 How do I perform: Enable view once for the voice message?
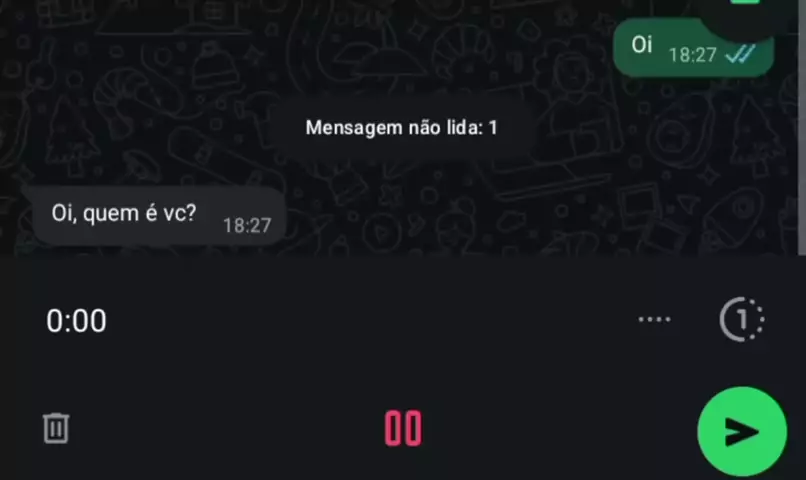pos(741,320)
